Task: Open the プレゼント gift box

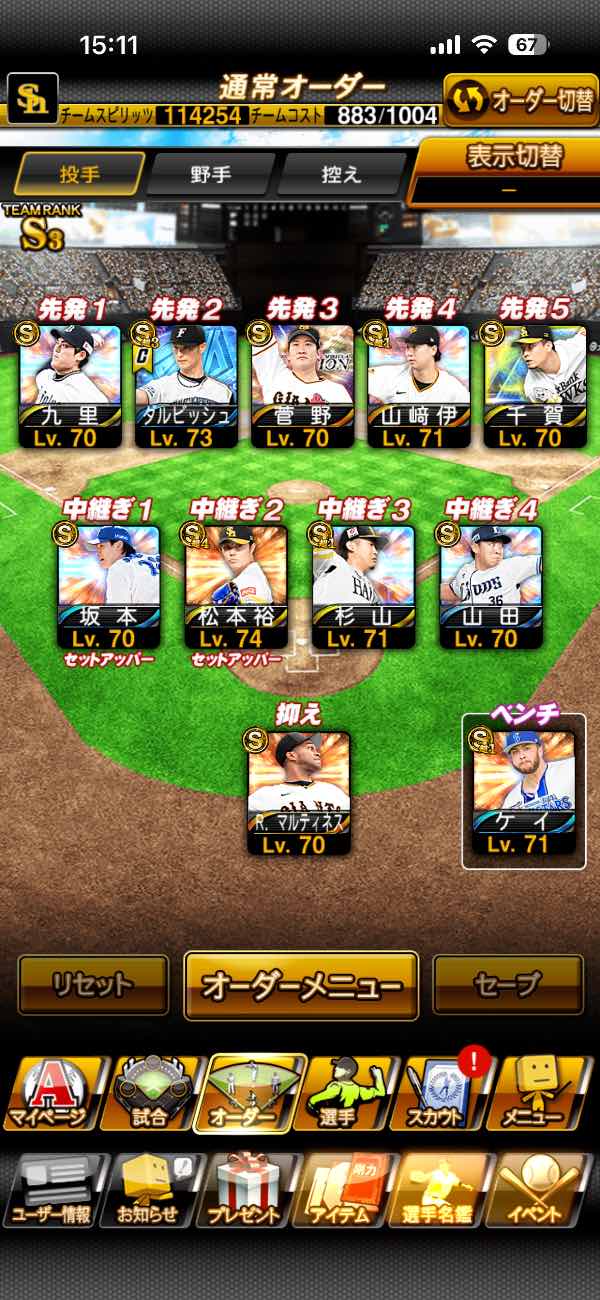Action: (246, 1190)
